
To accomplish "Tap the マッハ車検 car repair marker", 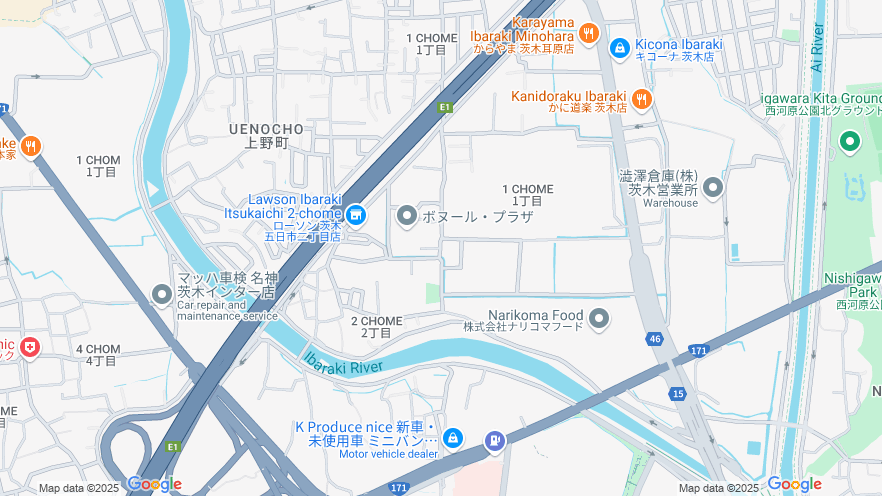I will pyautogui.click(x=162, y=294).
